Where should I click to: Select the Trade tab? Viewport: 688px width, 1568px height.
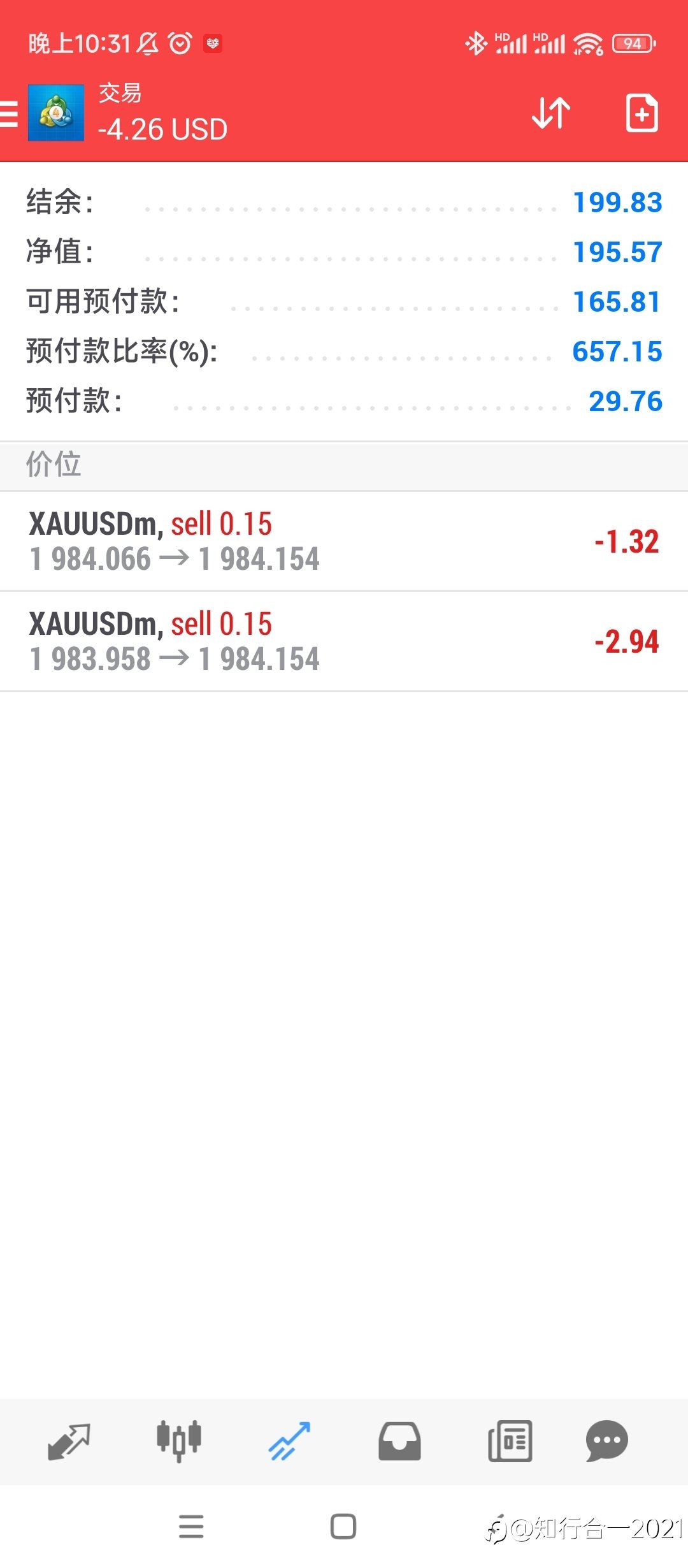[289, 1441]
